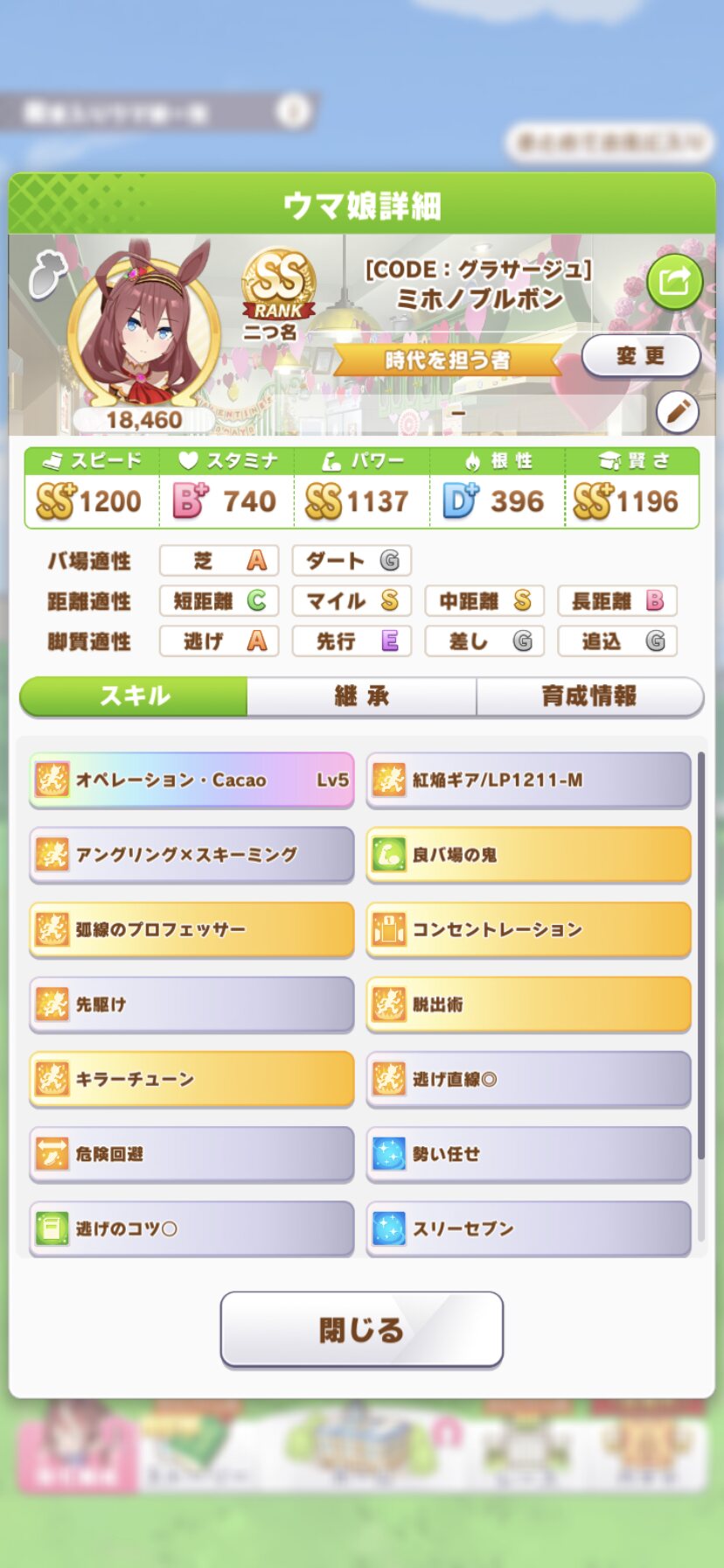Close the dialog with 閉じる
This screenshot has height=1568, width=724.
[x=361, y=1329]
